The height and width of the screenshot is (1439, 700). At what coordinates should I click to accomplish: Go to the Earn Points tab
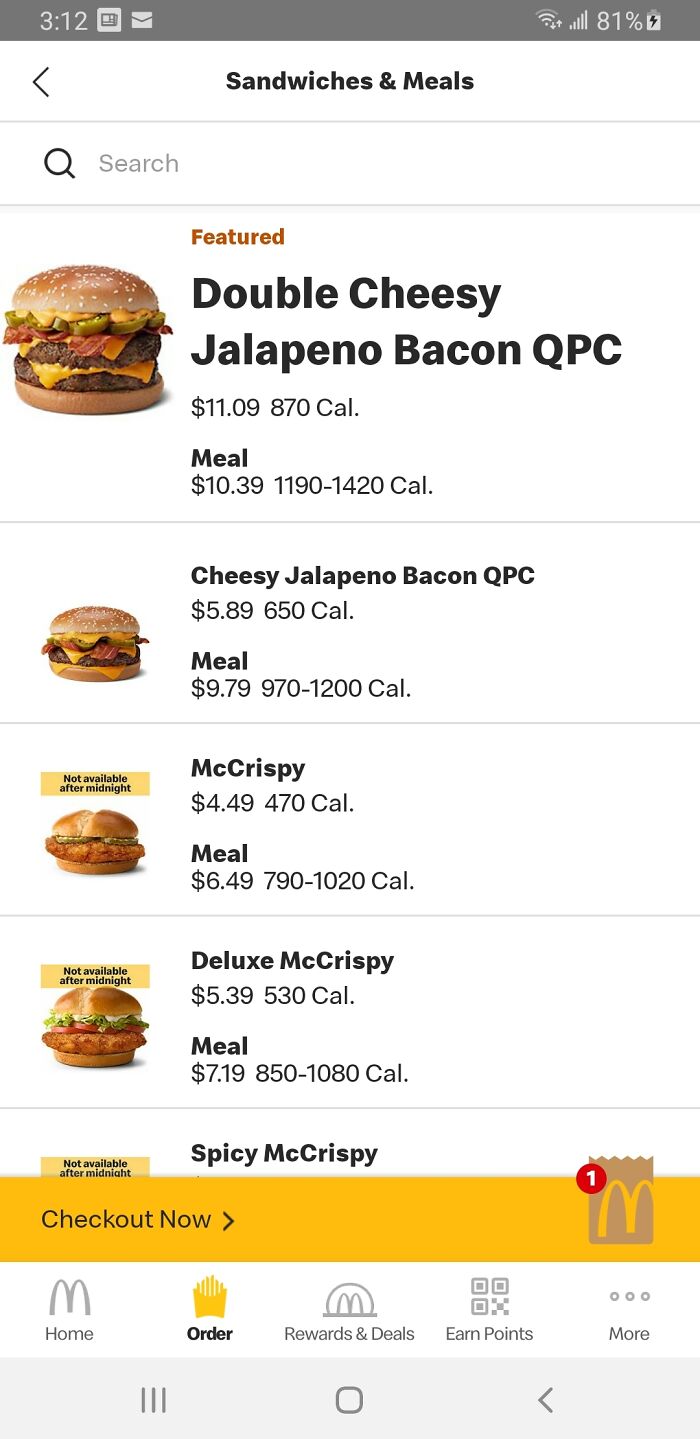tap(489, 1310)
